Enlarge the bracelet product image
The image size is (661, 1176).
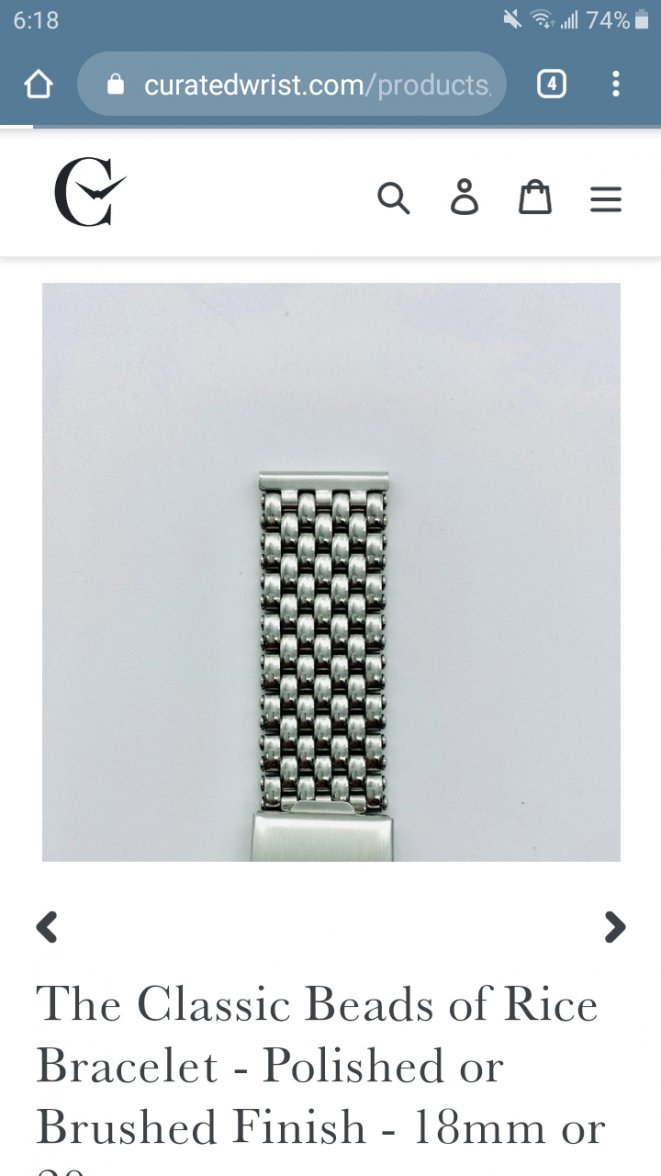point(330,571)
